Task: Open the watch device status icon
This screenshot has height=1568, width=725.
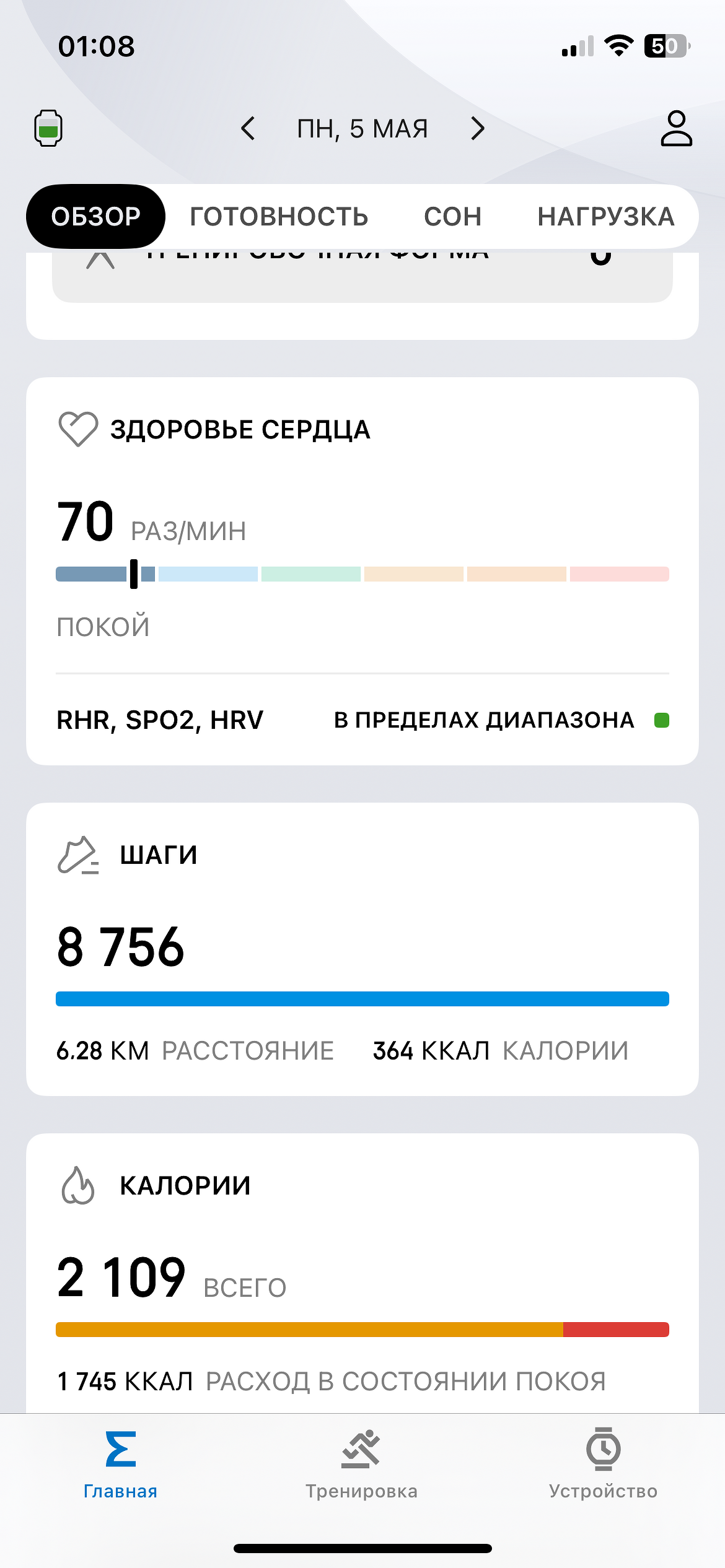Action: tap(48, 128)
